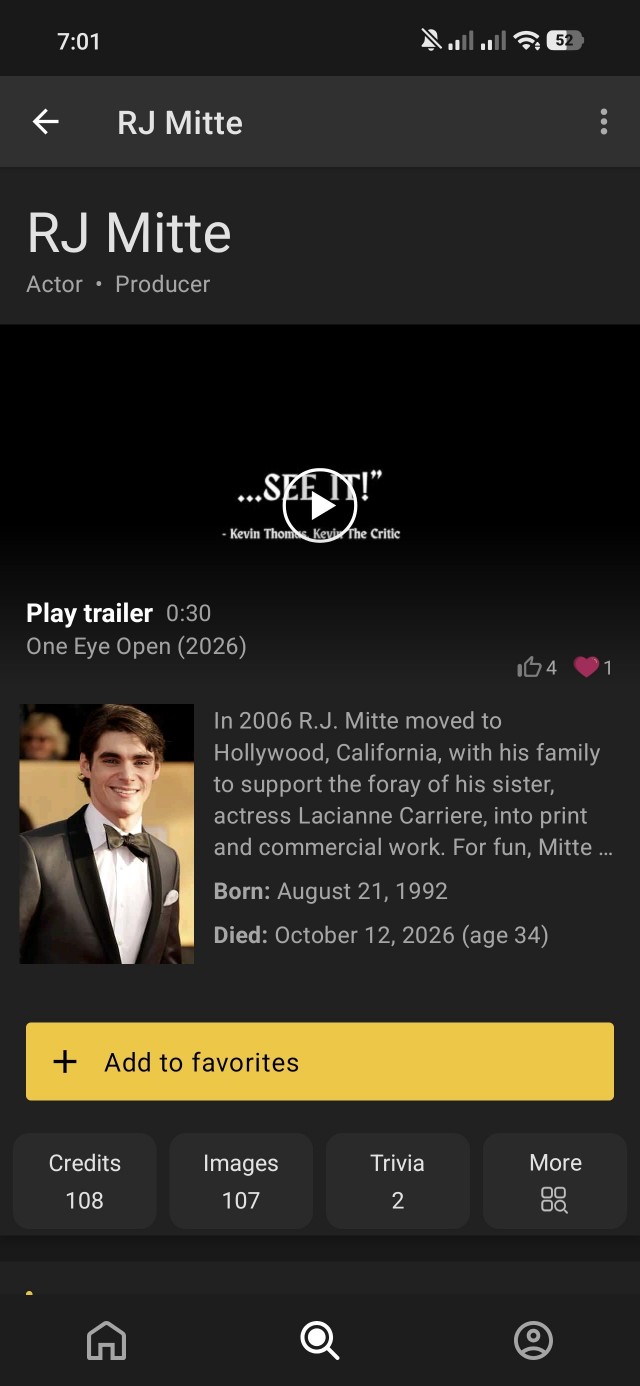The image size is (640, 1386).
Task: Play the One Eye Open trailer
Action: point(320,506)
